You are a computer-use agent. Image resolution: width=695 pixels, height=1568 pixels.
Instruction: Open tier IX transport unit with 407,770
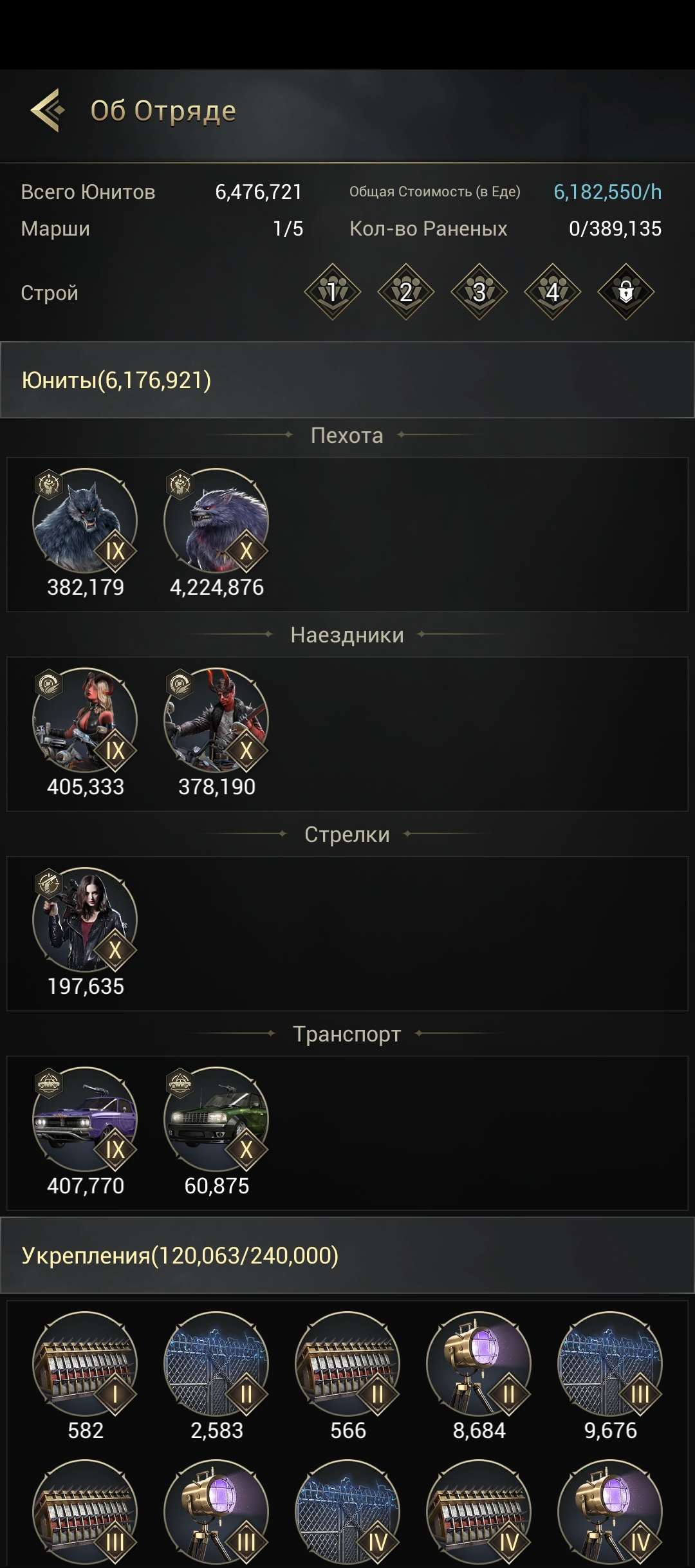point(85,1120)
